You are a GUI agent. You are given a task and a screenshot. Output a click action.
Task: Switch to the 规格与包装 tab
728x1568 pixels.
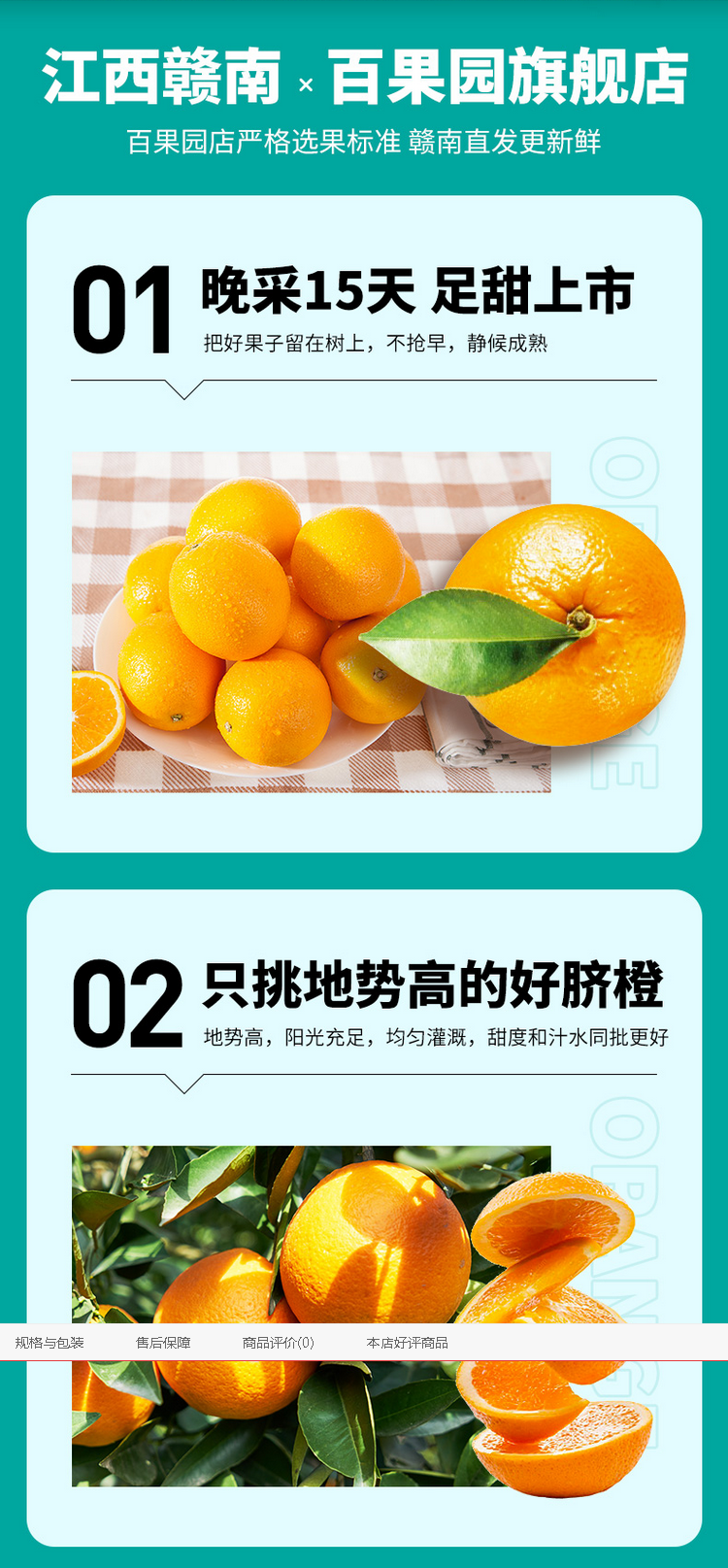coord(50,1343)
